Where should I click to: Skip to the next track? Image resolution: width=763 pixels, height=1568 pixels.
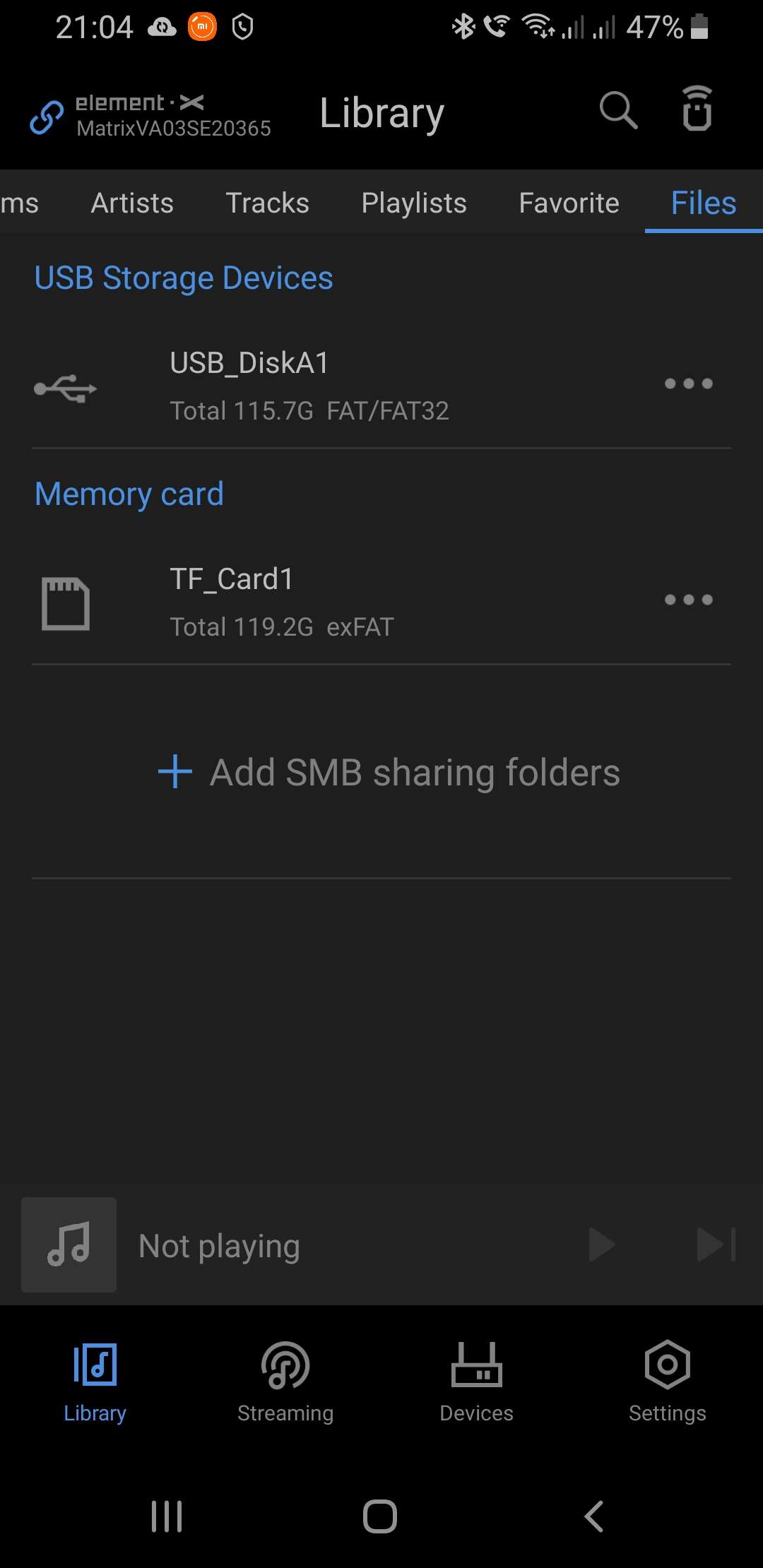point(716,1245)
